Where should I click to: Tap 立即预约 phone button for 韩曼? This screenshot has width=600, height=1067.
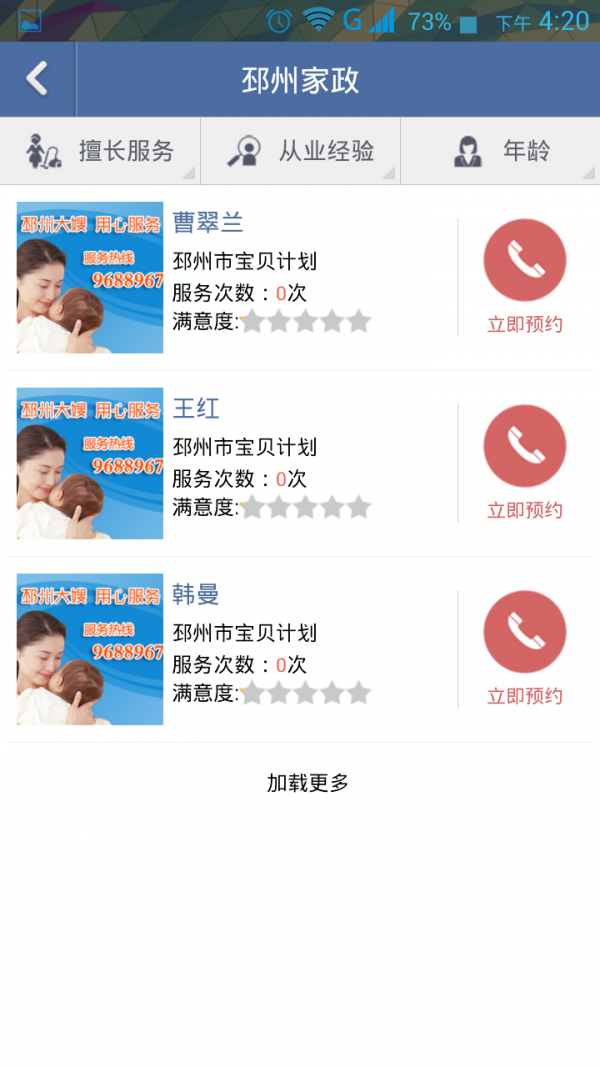[x=524, y=633]
